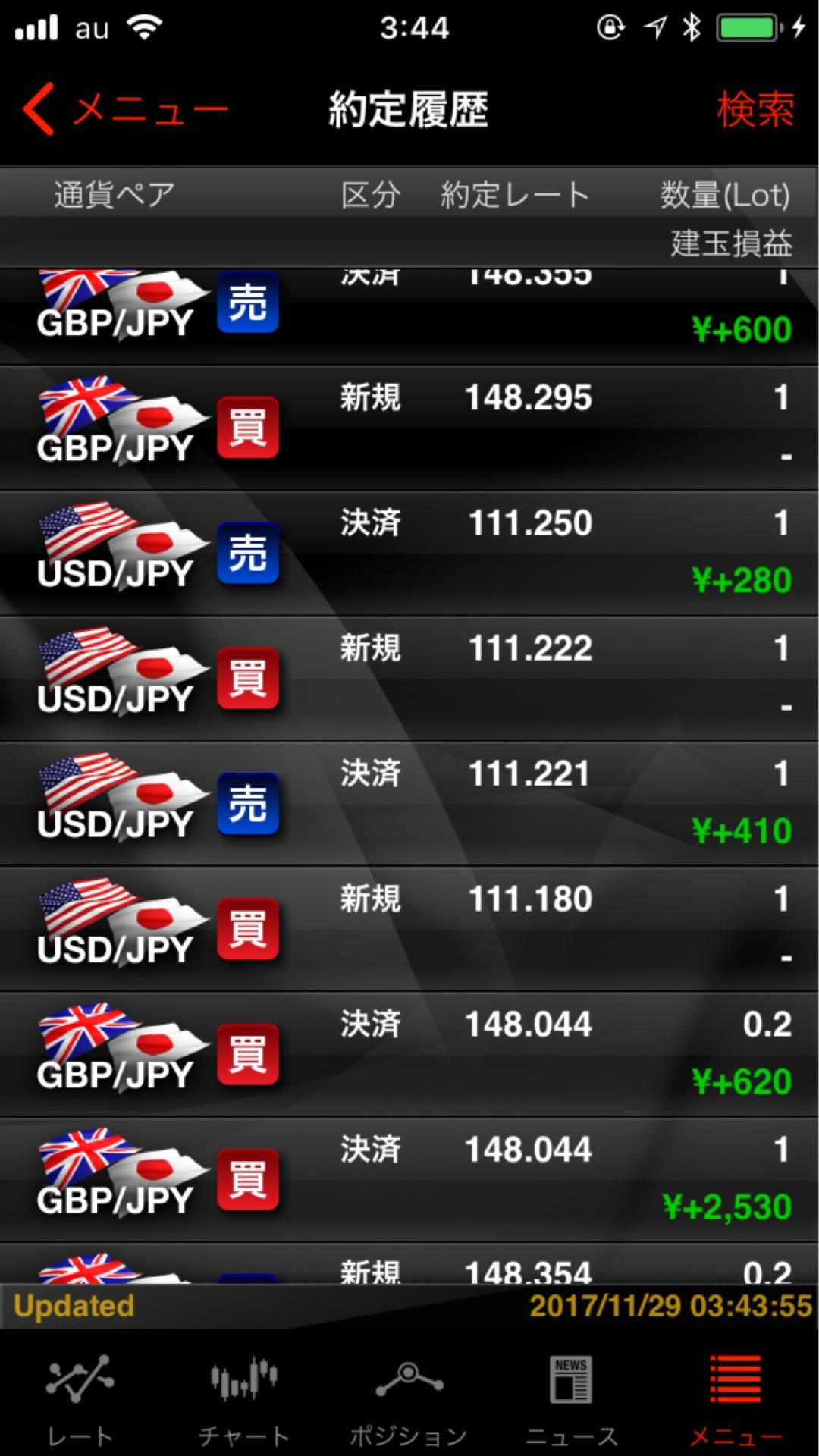View the USD/JPY 決済 111.221 trade row

pos(409,804)
